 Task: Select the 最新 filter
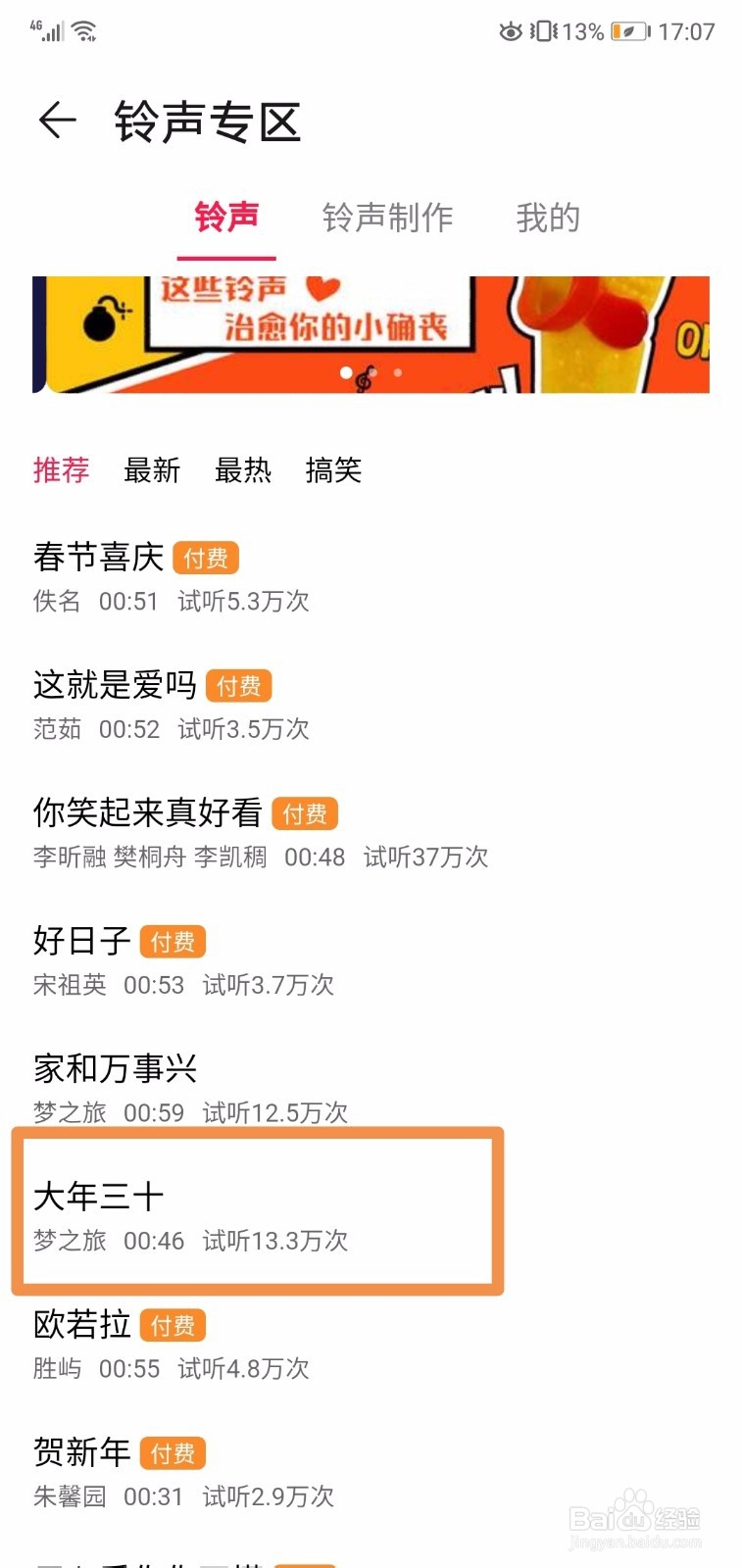click(150, 471)
